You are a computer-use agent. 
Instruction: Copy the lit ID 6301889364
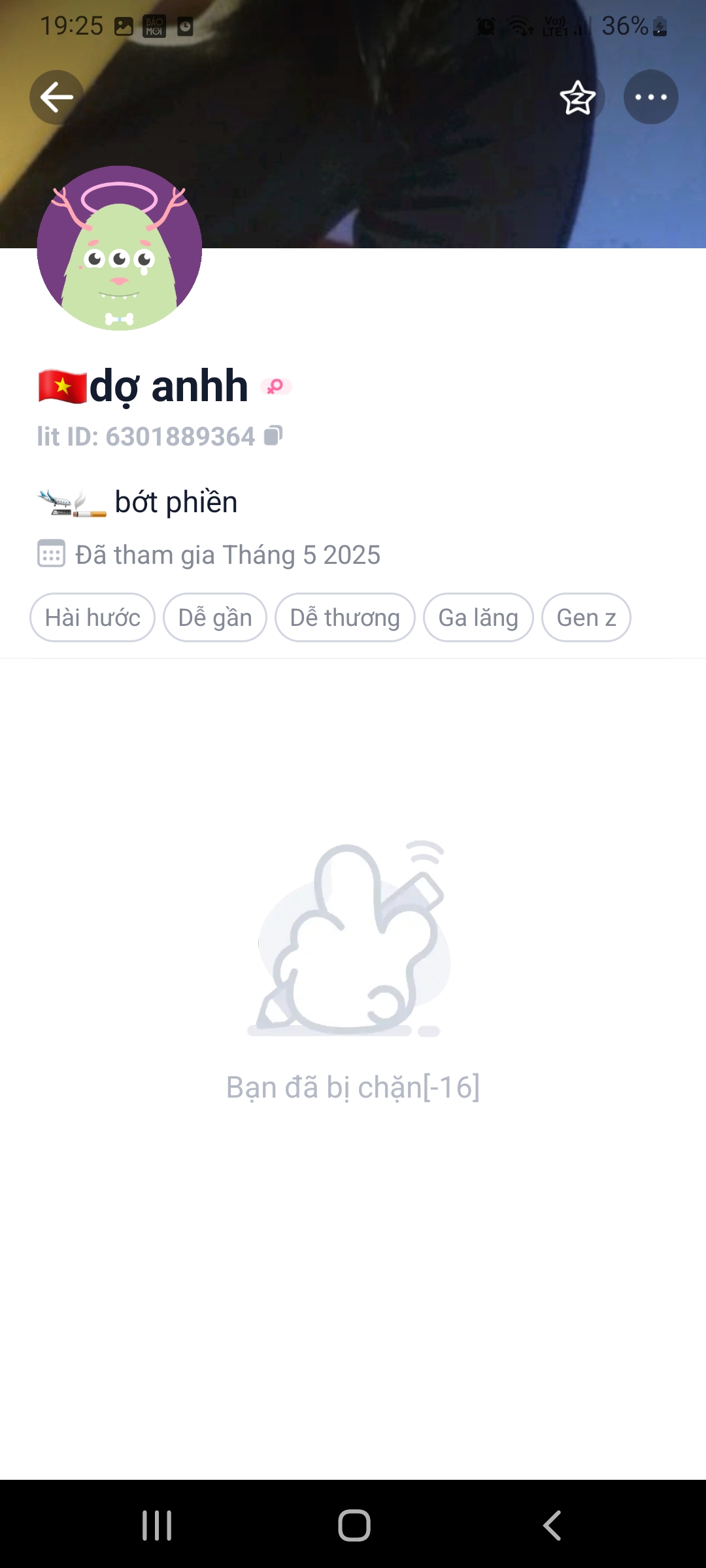pos(273,436)
